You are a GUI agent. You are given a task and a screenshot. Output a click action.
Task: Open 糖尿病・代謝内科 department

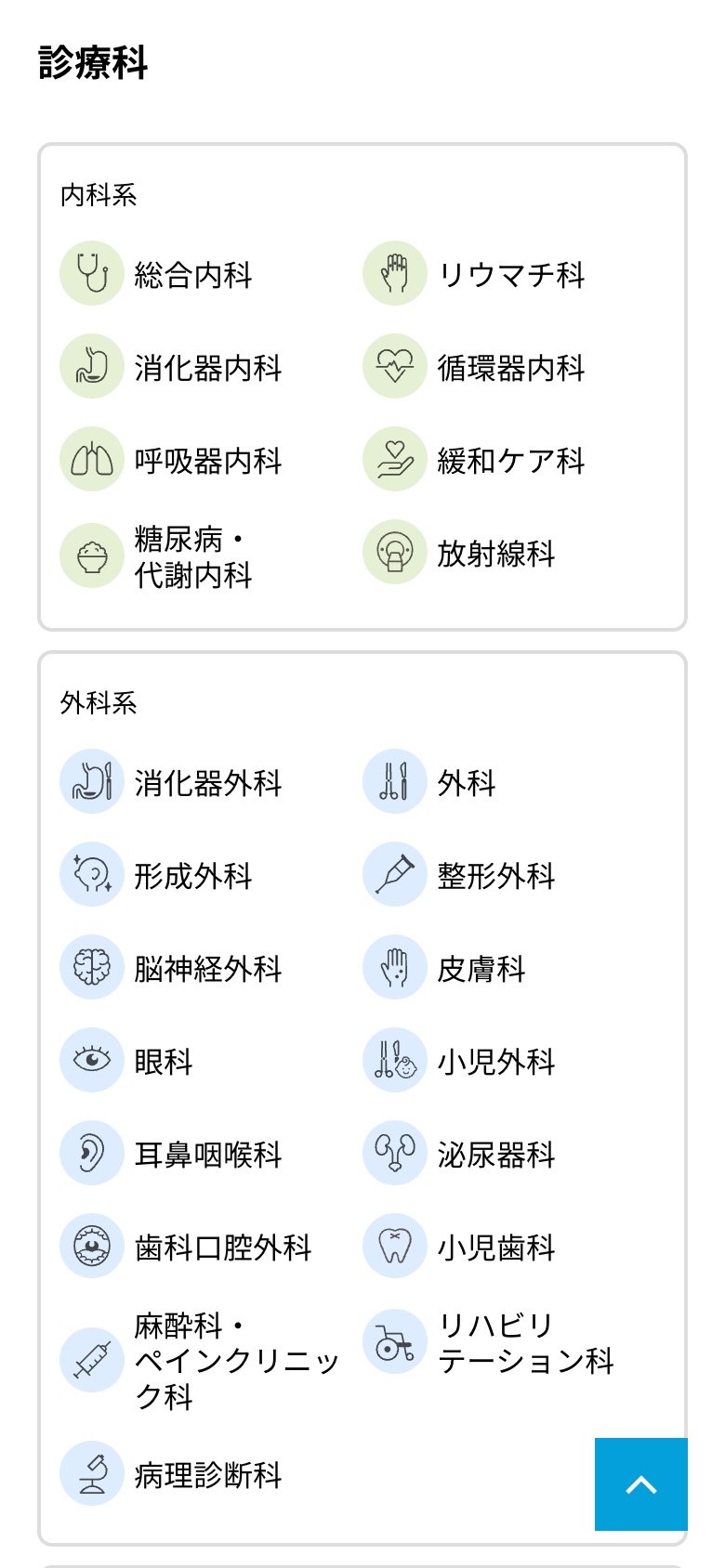coord(156,556)
